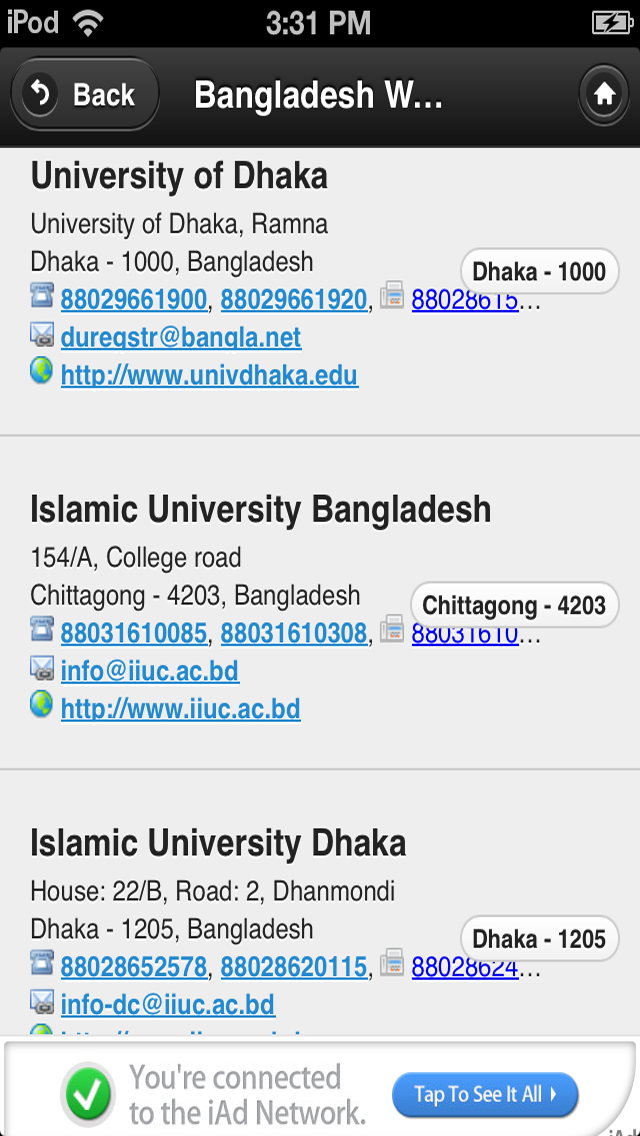Dial 88028620115

pyautogui.click(x=294, y=967)
